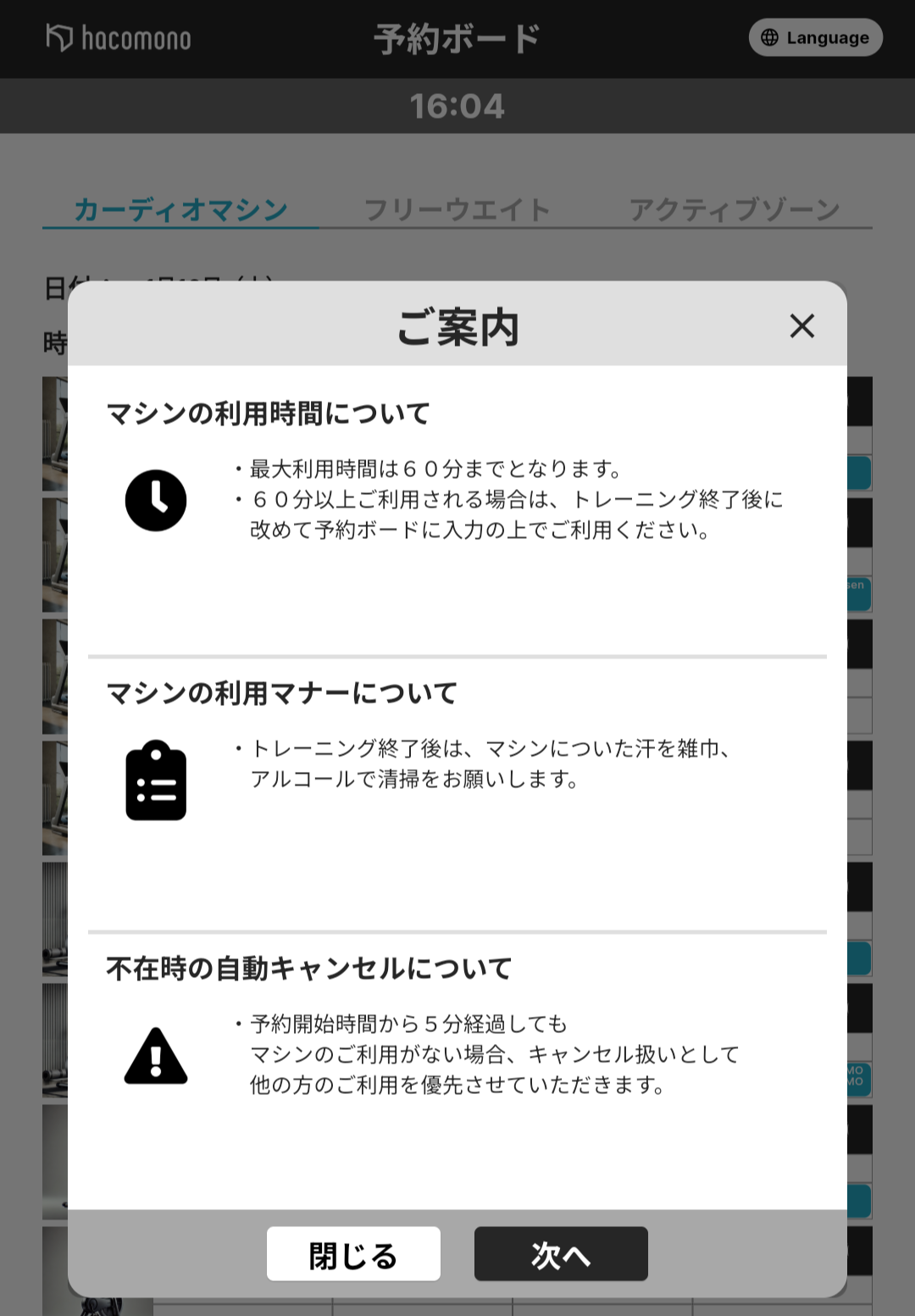The height and width of the screenshot is (1316, 915).
Task: Switch to the アクティブゾーン tab
Action: (x=734, y=209)
